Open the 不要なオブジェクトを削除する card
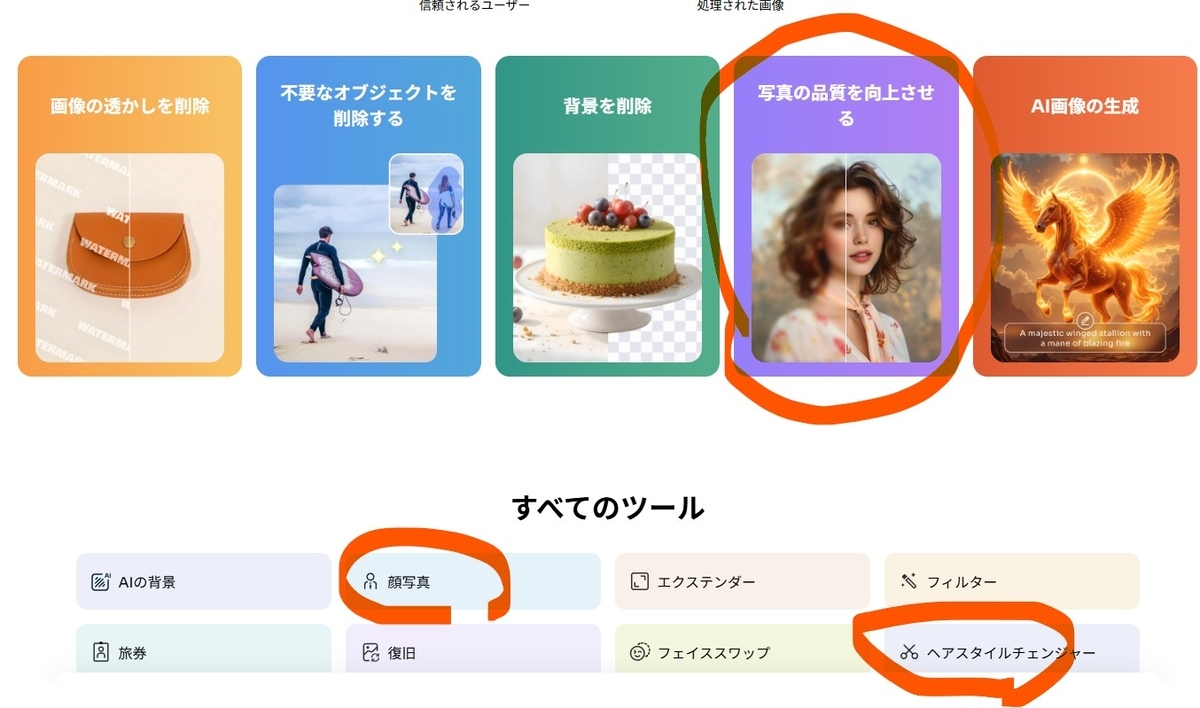1200x708 pixels. [368, 216]
